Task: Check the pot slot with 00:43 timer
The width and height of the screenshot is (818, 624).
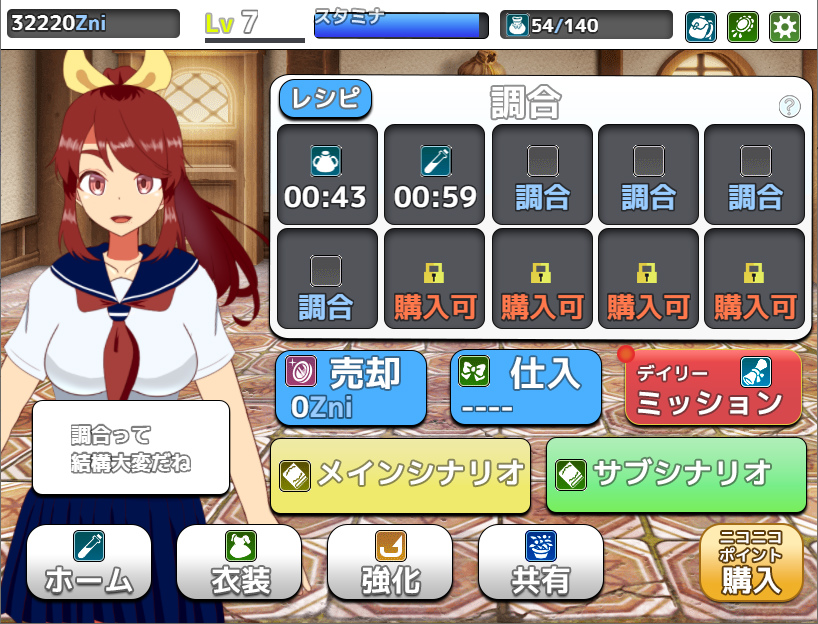Action: tap(327, 174)
